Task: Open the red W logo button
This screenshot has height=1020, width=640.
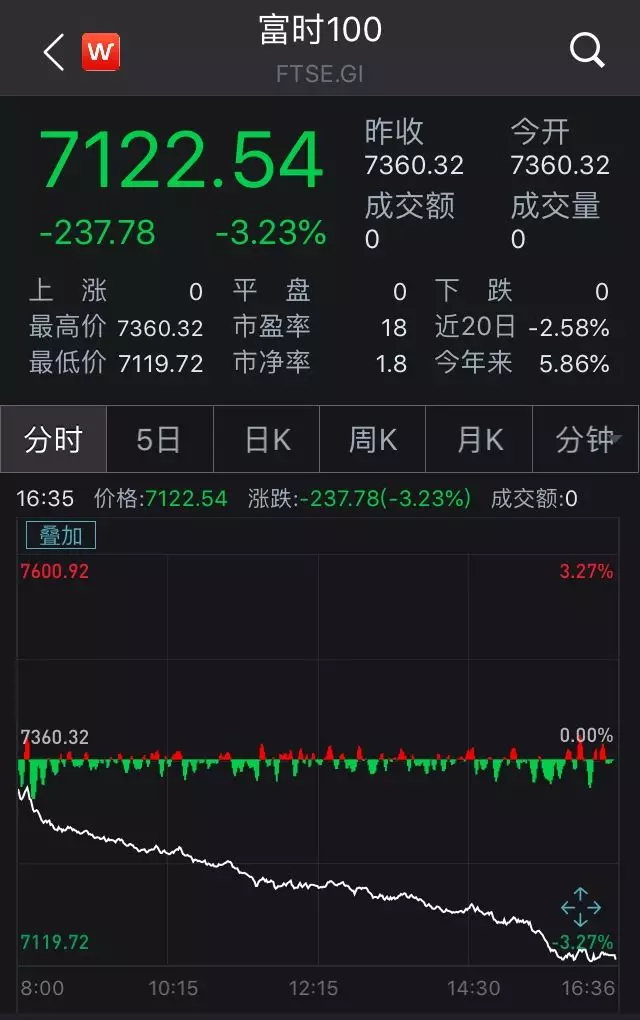Action: tap(101, 52)
